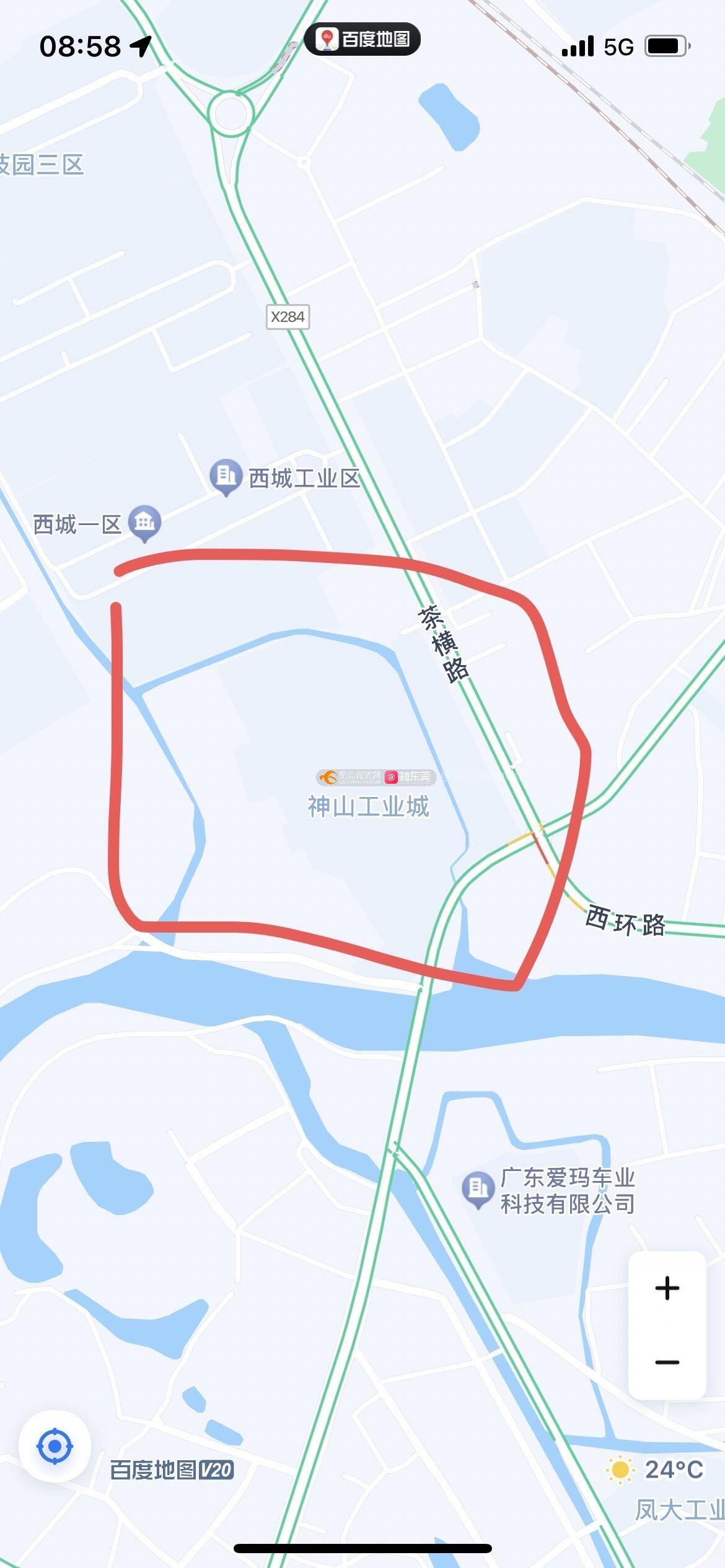Viewport: 725px width, 1568px height.
Task: Center map on my current location
Action: click(x=55, y=1447)
